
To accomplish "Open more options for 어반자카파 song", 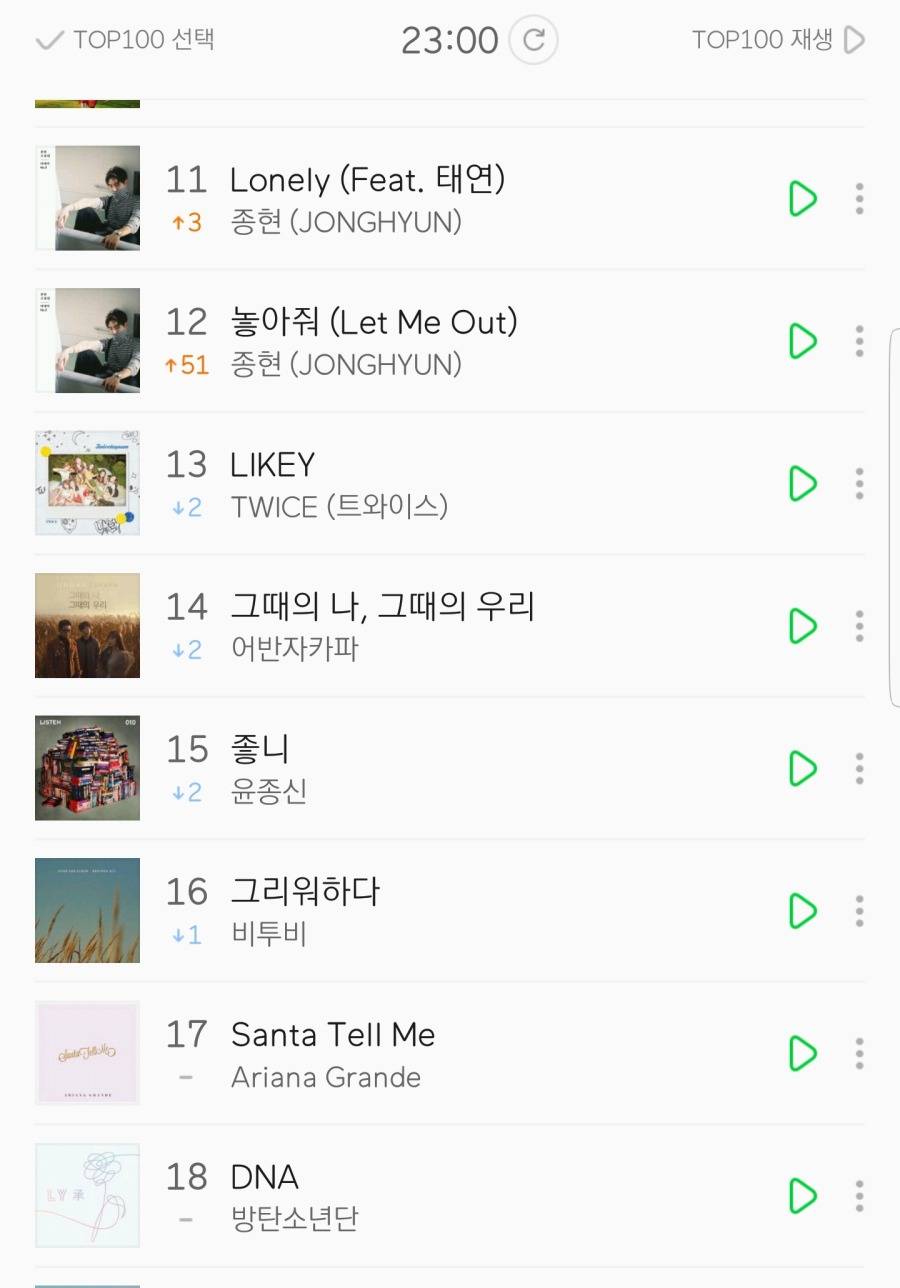I will [859, 626].
